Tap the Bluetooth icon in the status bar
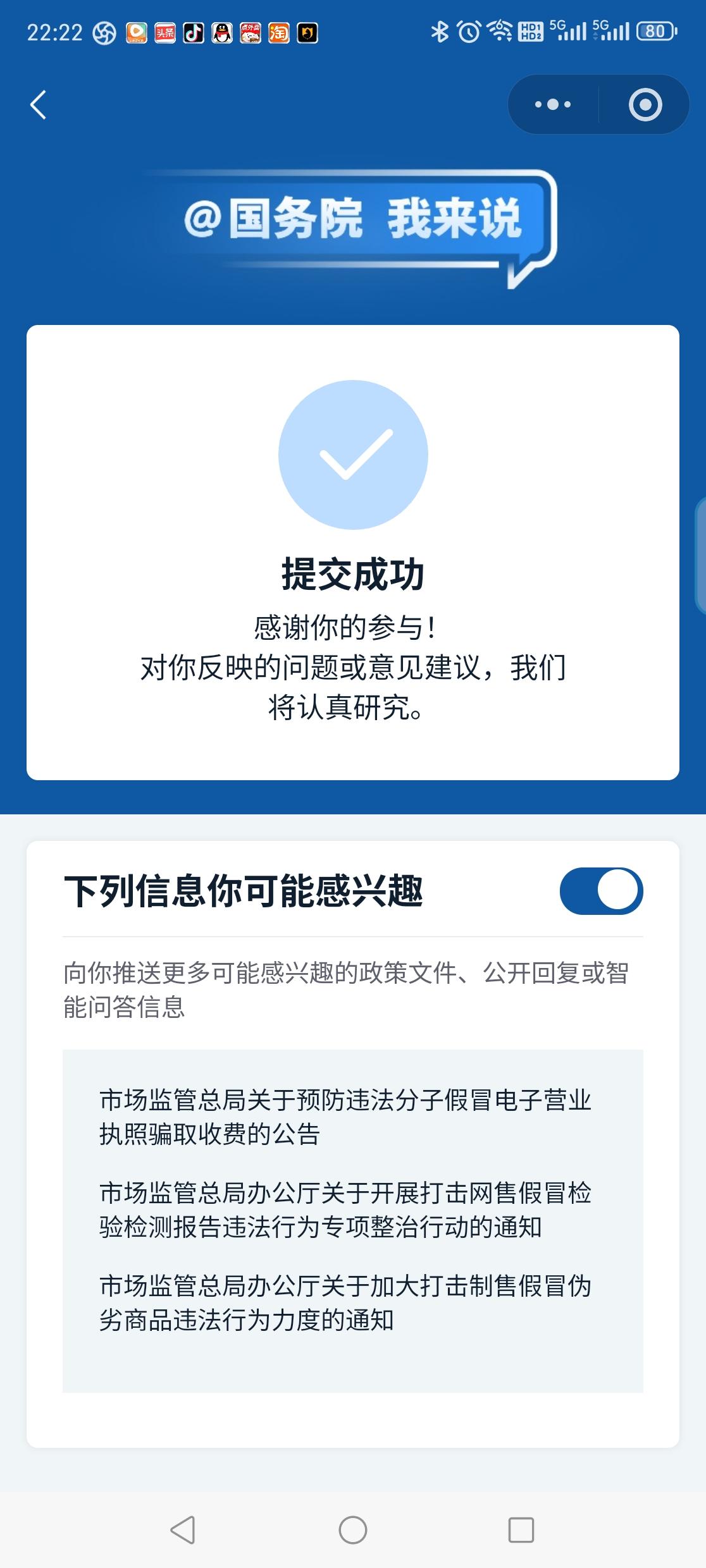Screen dimensions: 706x1568 [x=440, y=32]
